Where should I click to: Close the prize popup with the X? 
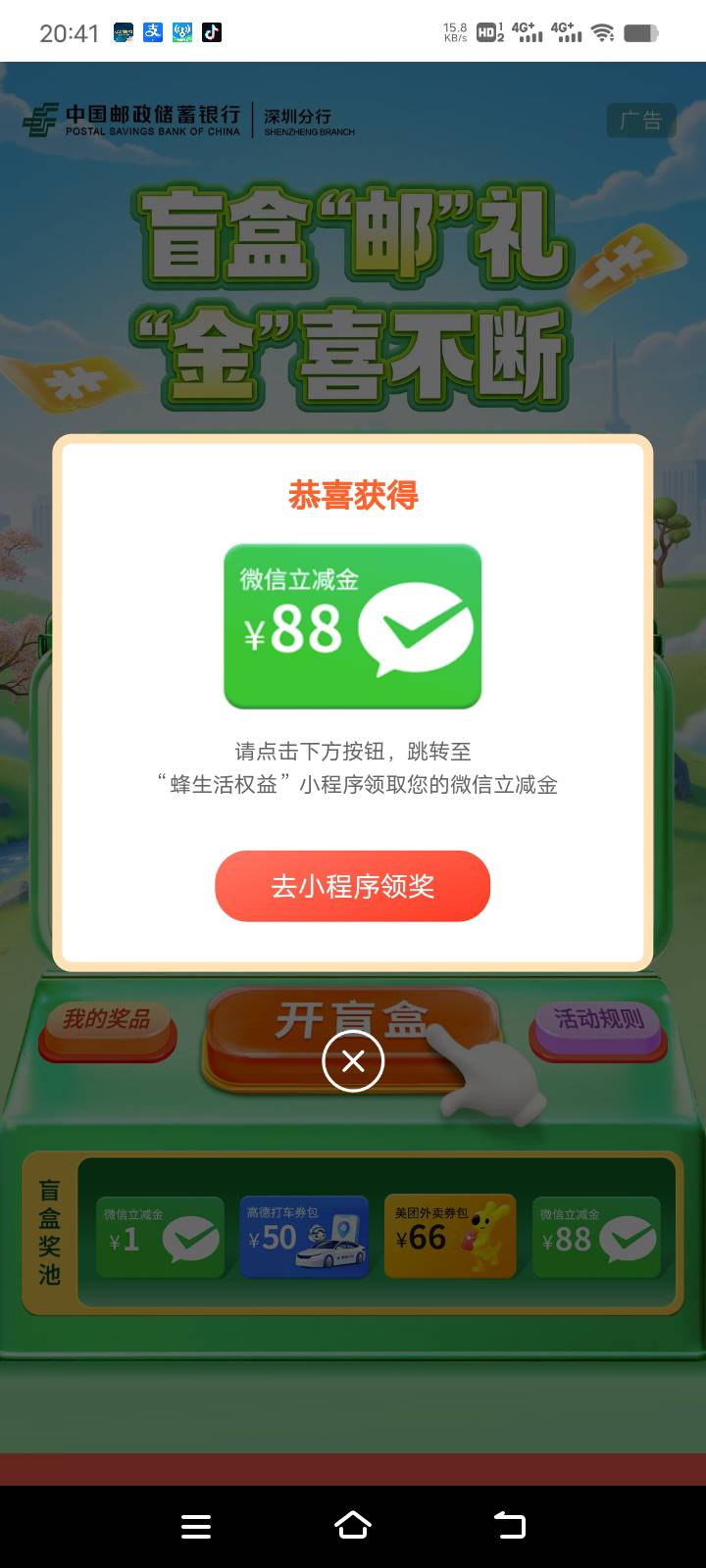[353, 1061]
